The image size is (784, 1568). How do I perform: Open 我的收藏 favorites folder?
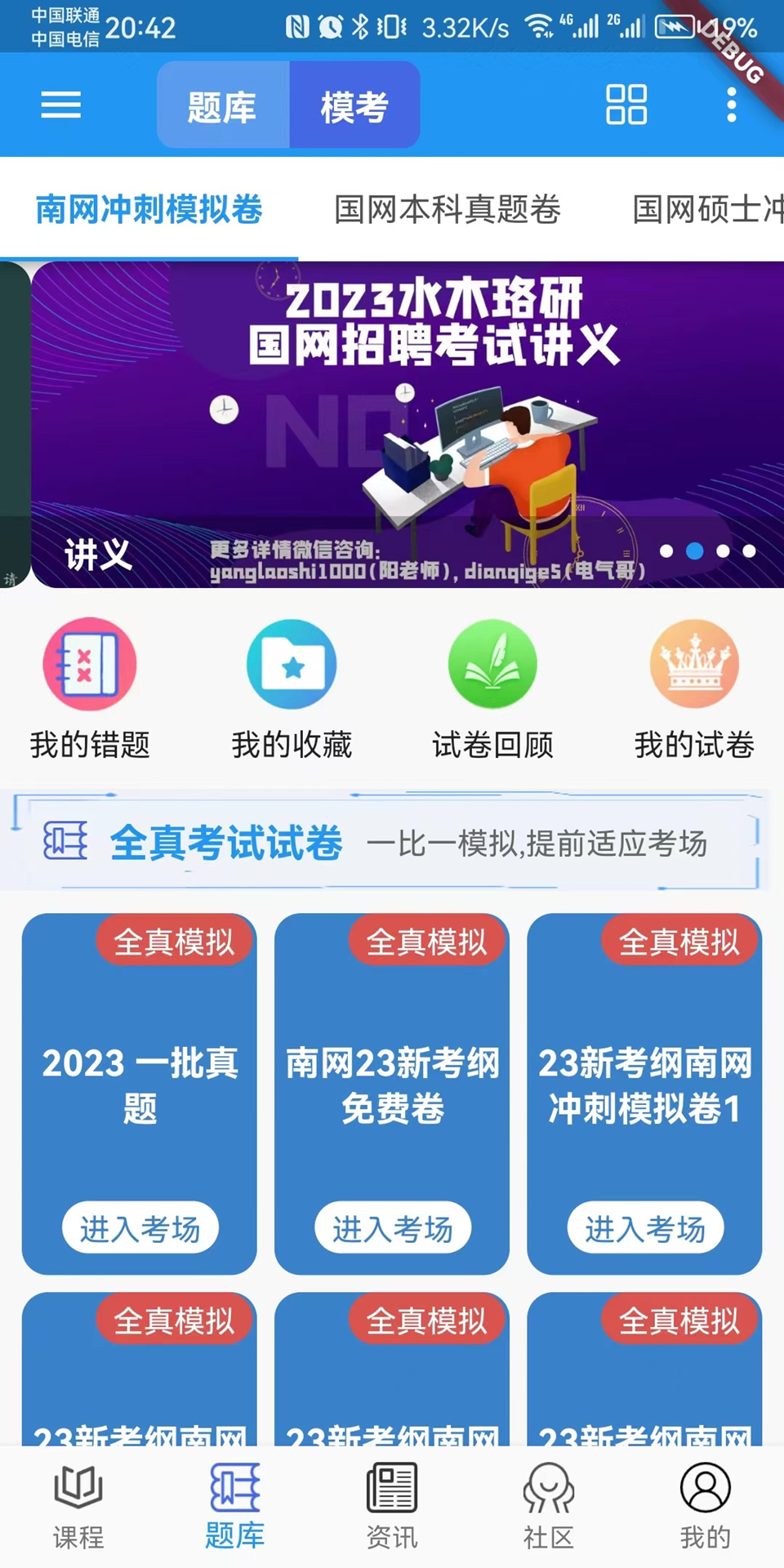point(292,690)
